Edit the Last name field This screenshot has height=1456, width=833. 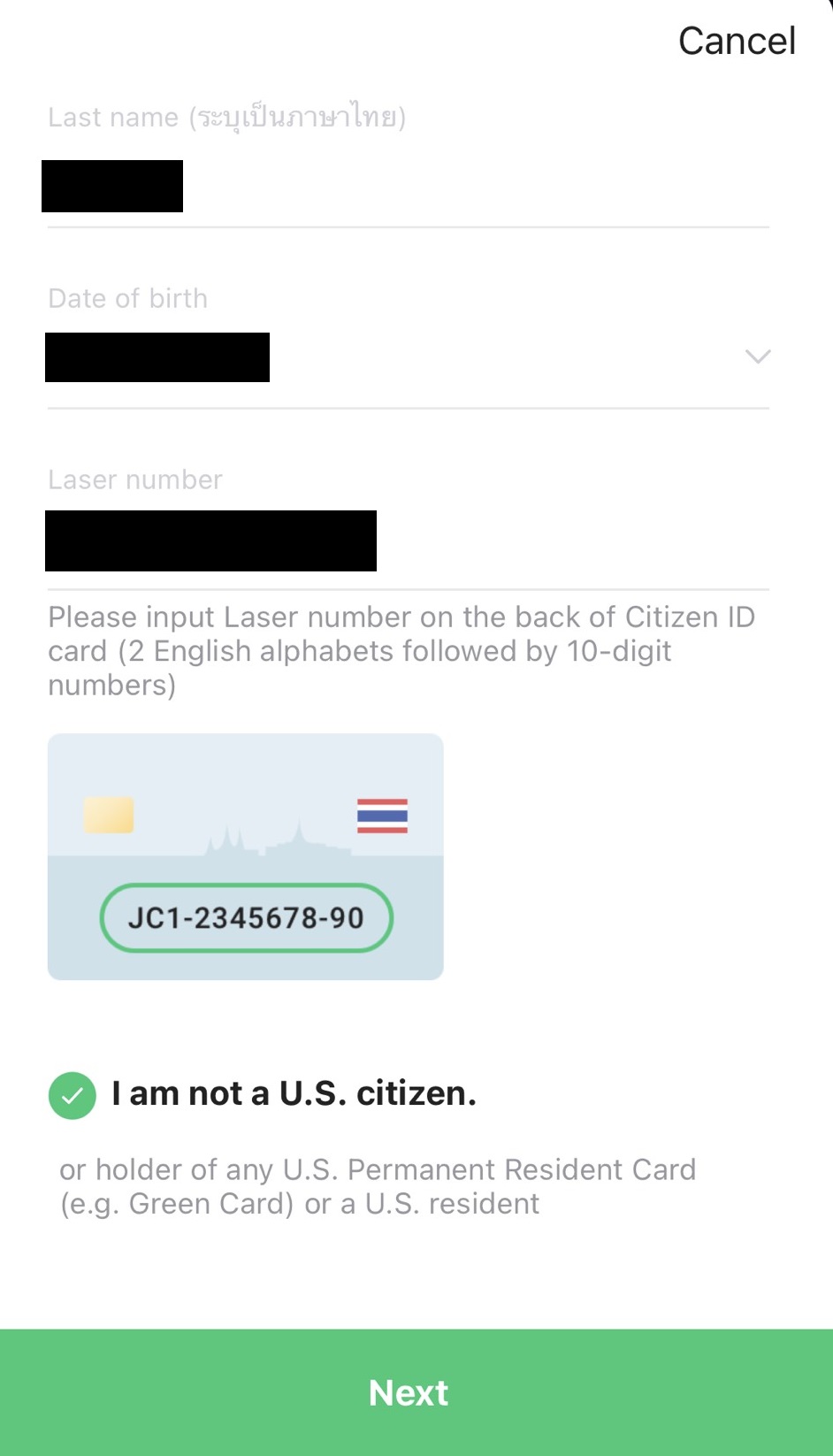tap(407, 188)
